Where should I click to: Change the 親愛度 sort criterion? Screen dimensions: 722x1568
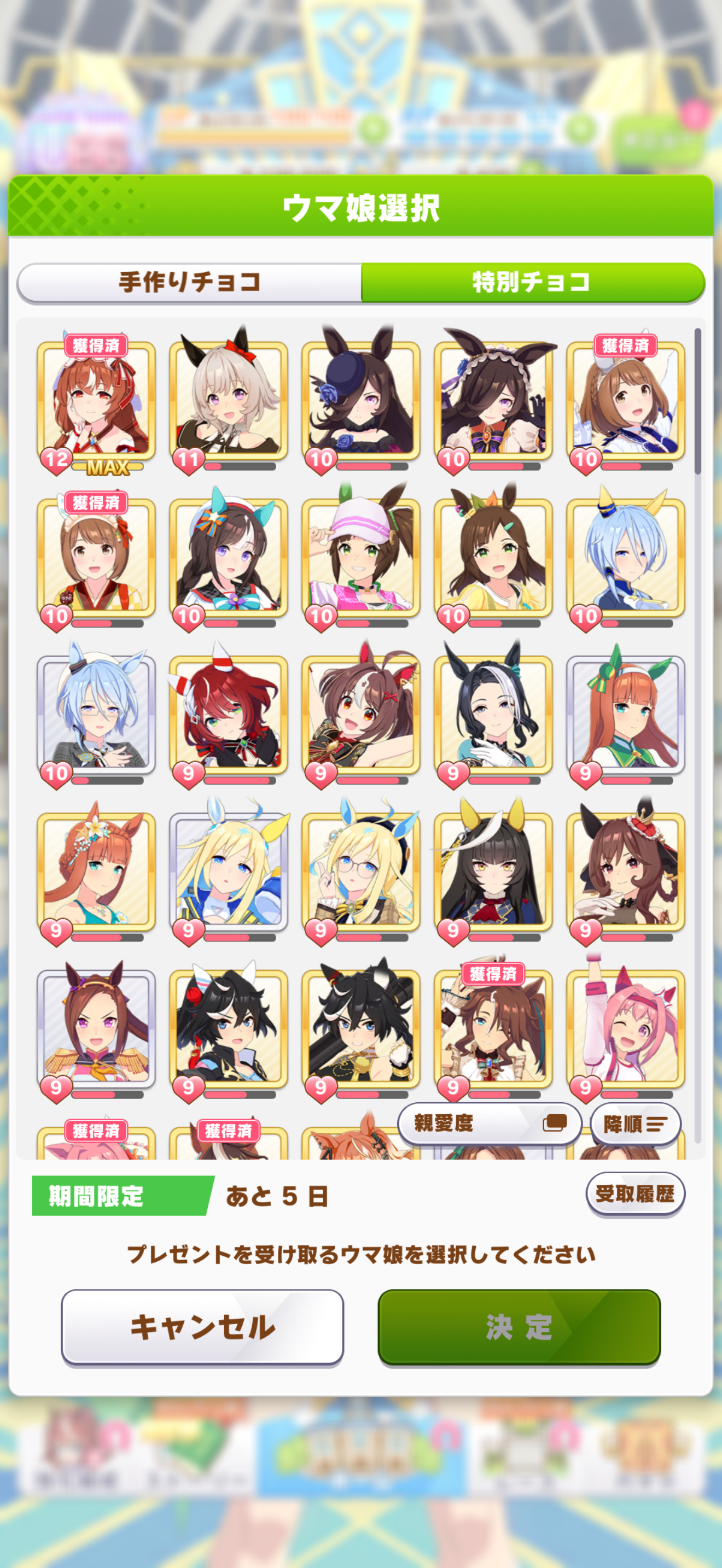pyautogui.click(x=490, y=1123)
